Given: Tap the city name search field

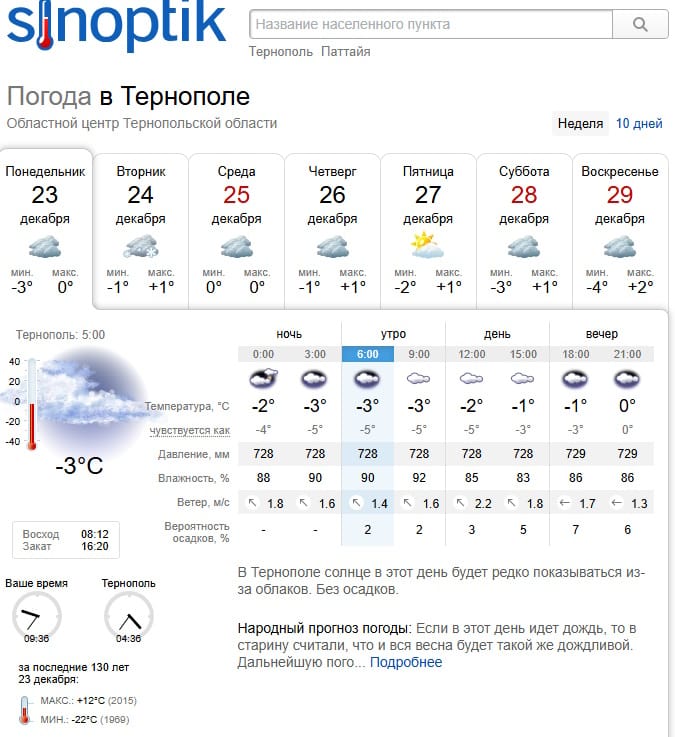Looking at the screenshot, I should click(430, 24).
